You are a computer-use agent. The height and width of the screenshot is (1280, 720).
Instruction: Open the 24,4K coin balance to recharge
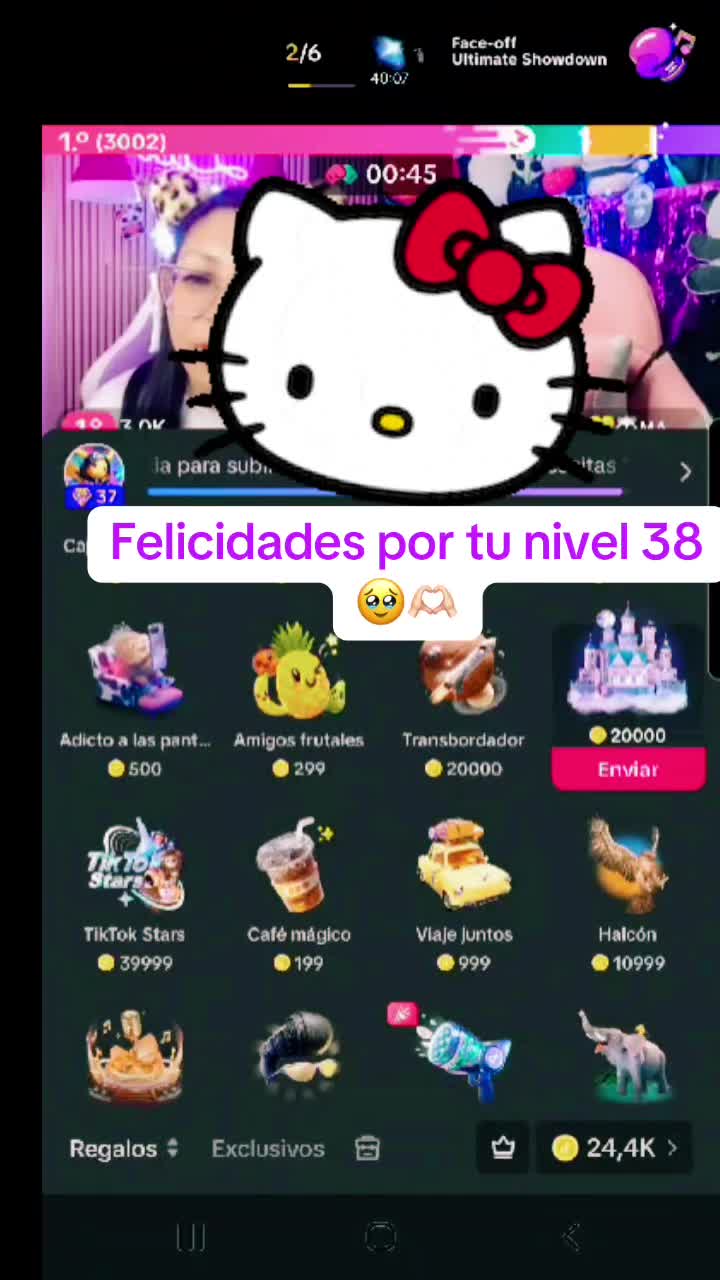click(614, 1149)
